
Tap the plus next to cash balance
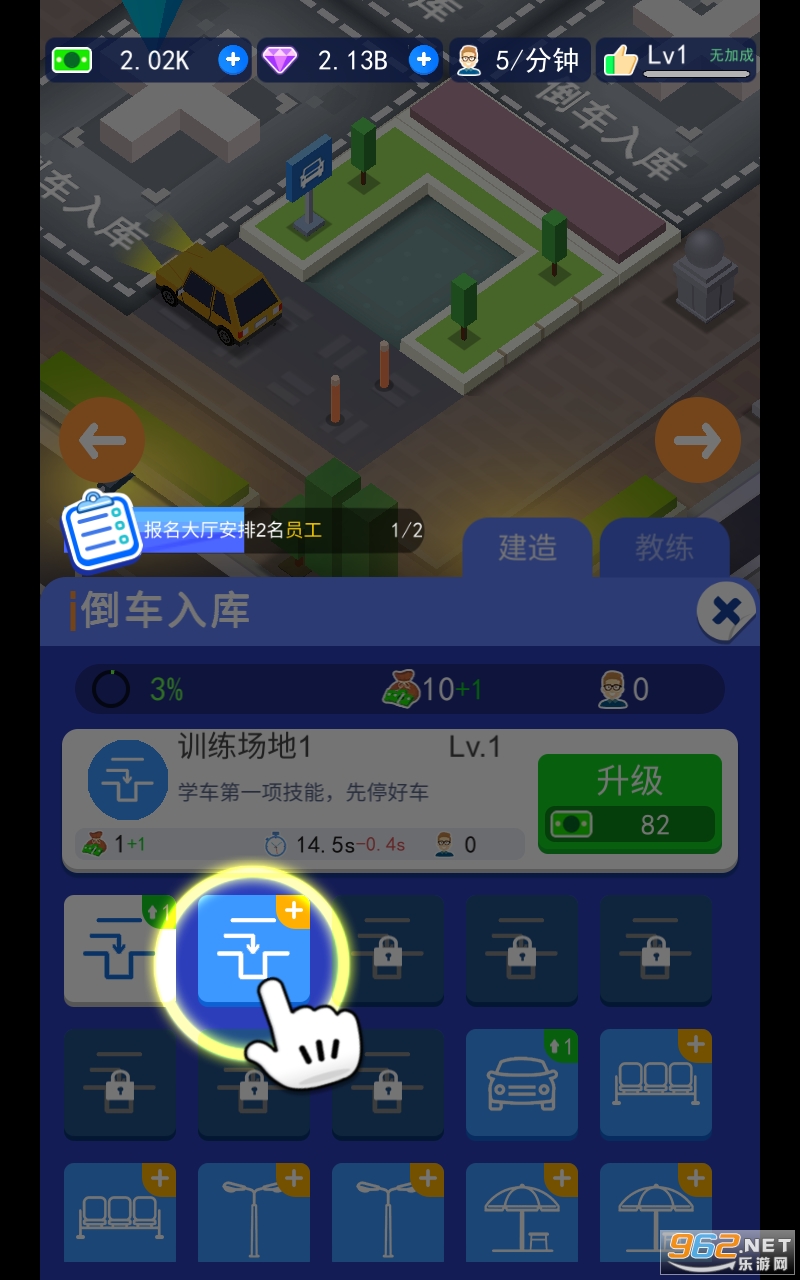pyautogui.click(x=233, y=60)
